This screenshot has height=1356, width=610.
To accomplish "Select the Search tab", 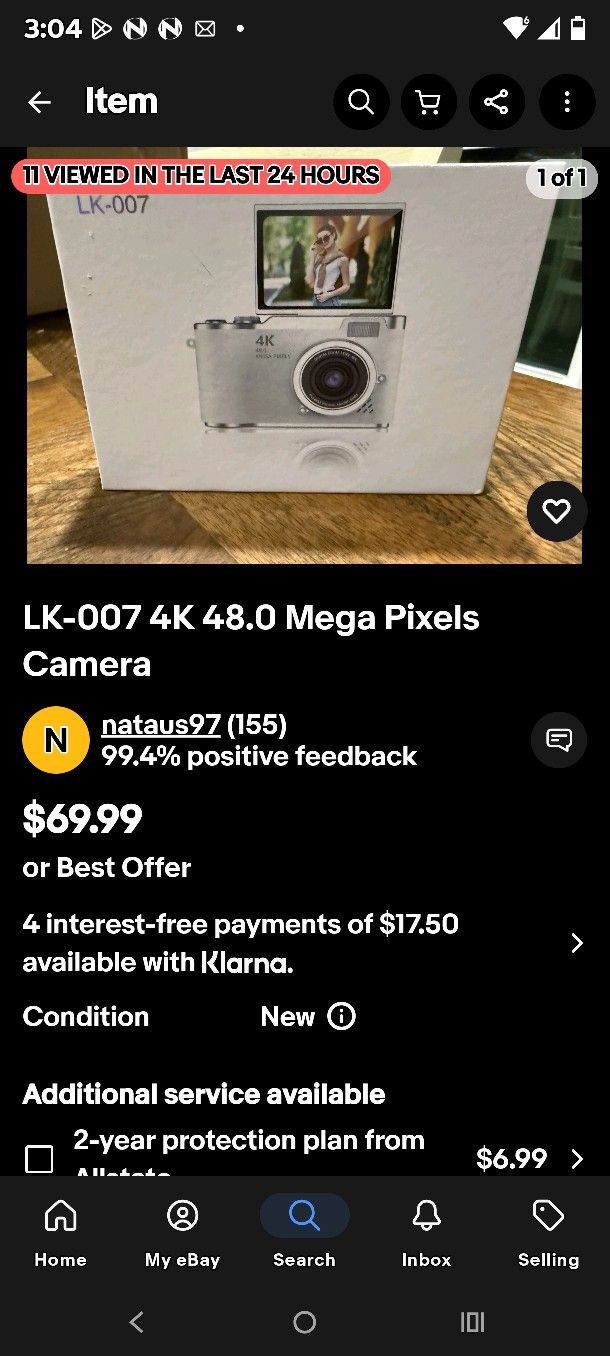I will tap(304, 1232).
